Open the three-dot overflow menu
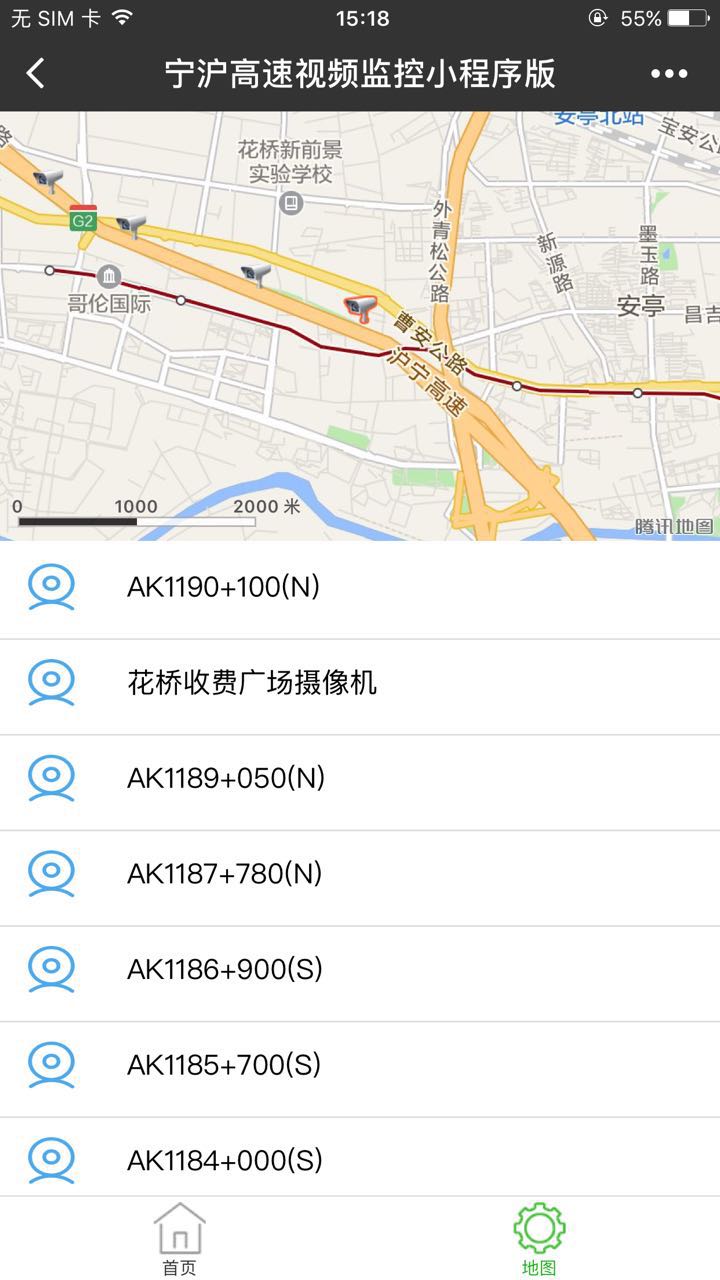Screen dimensions: 720x1280 point(669,73)
